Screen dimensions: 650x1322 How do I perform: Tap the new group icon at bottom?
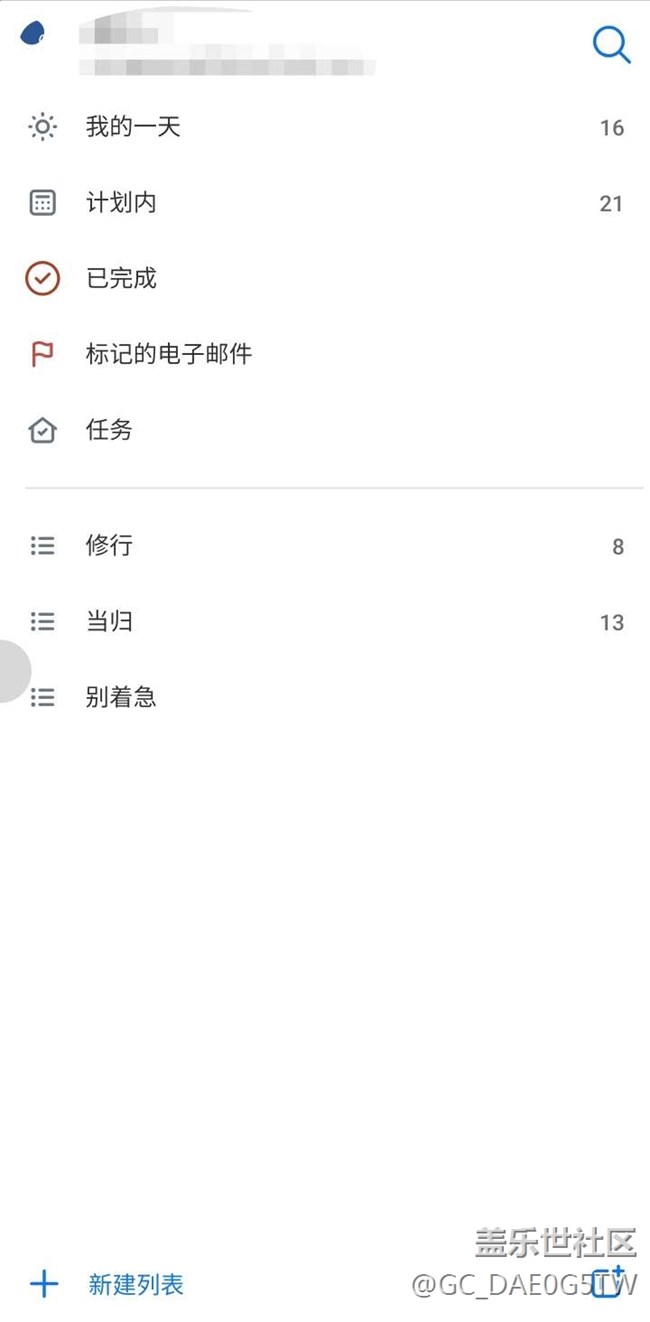tap(608, 1283)
